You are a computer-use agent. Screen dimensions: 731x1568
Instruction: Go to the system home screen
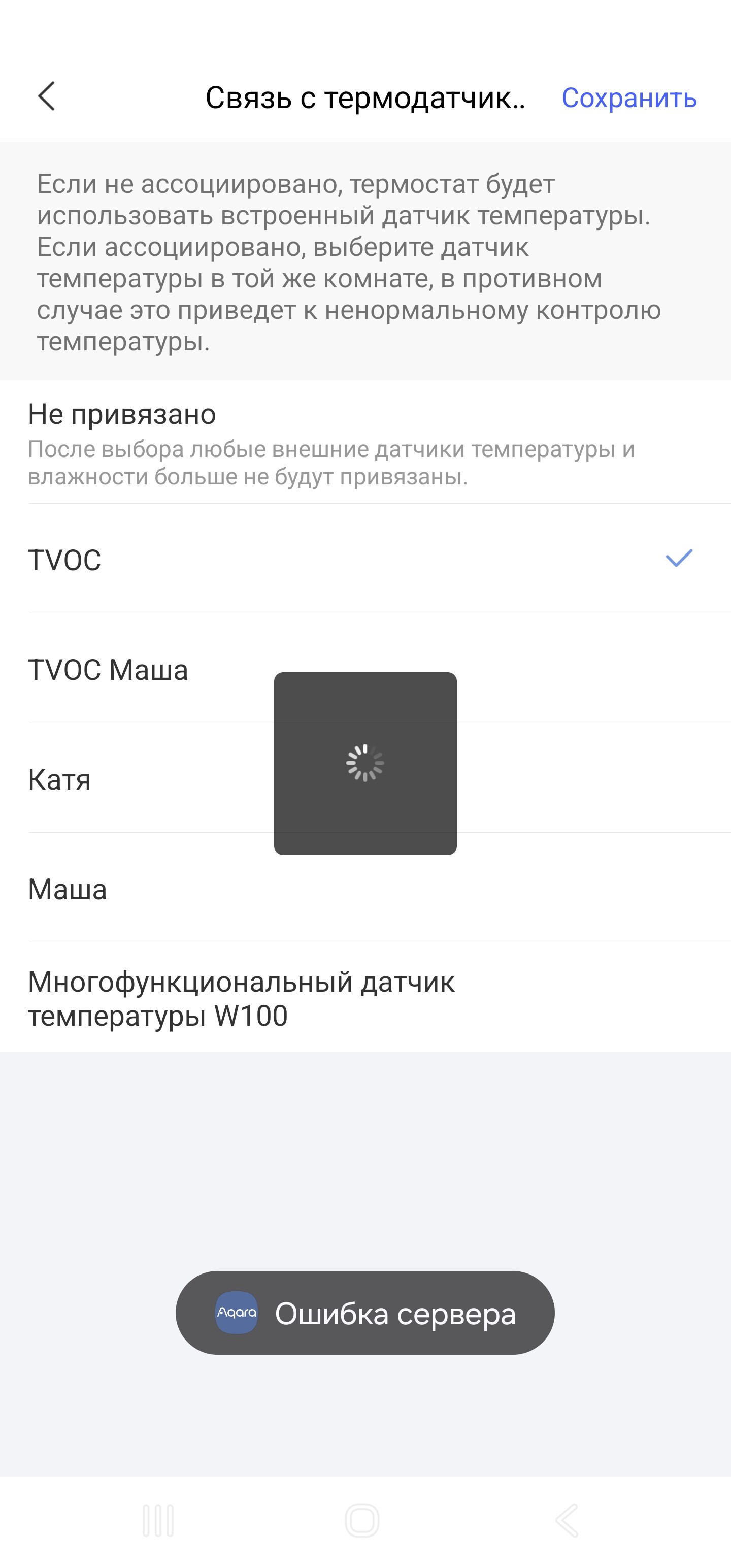(362, 1520)
